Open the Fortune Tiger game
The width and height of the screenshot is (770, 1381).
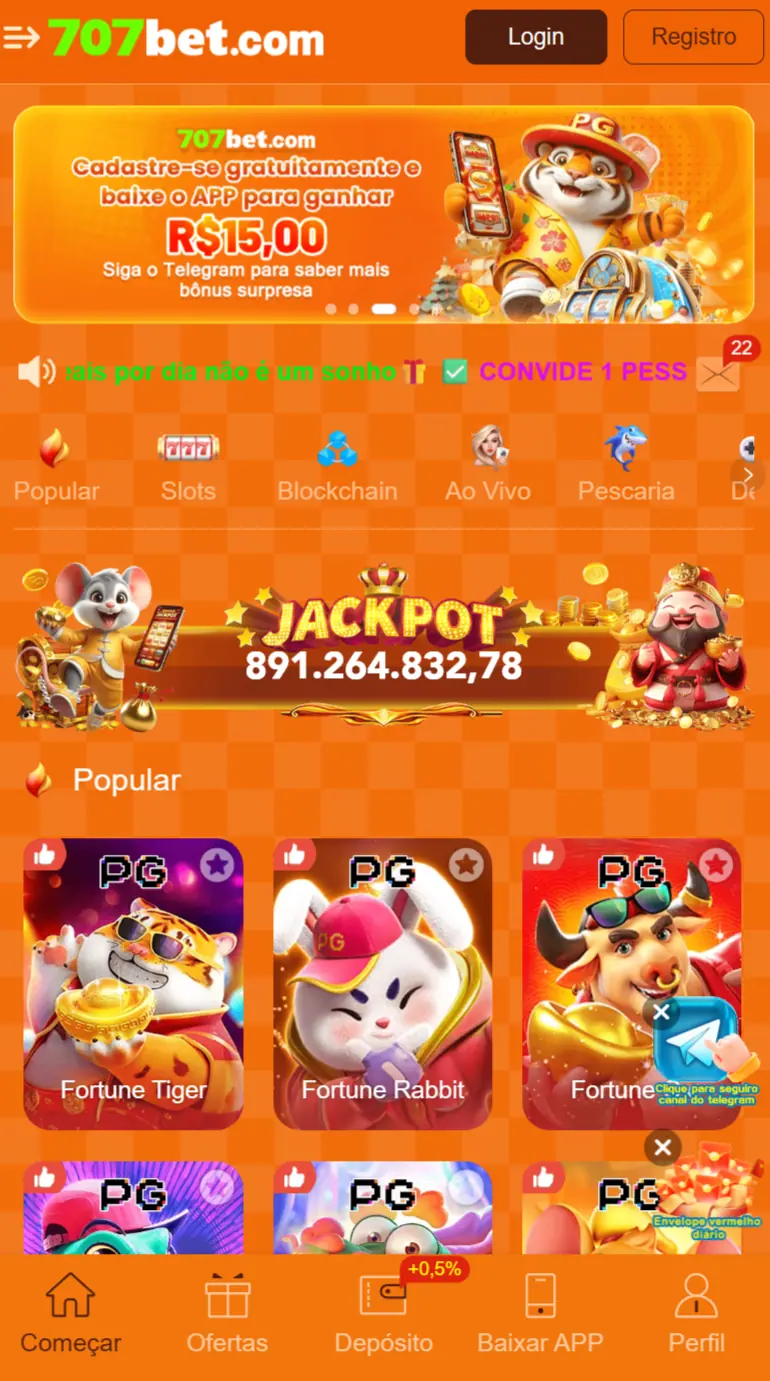coord(133,985)
